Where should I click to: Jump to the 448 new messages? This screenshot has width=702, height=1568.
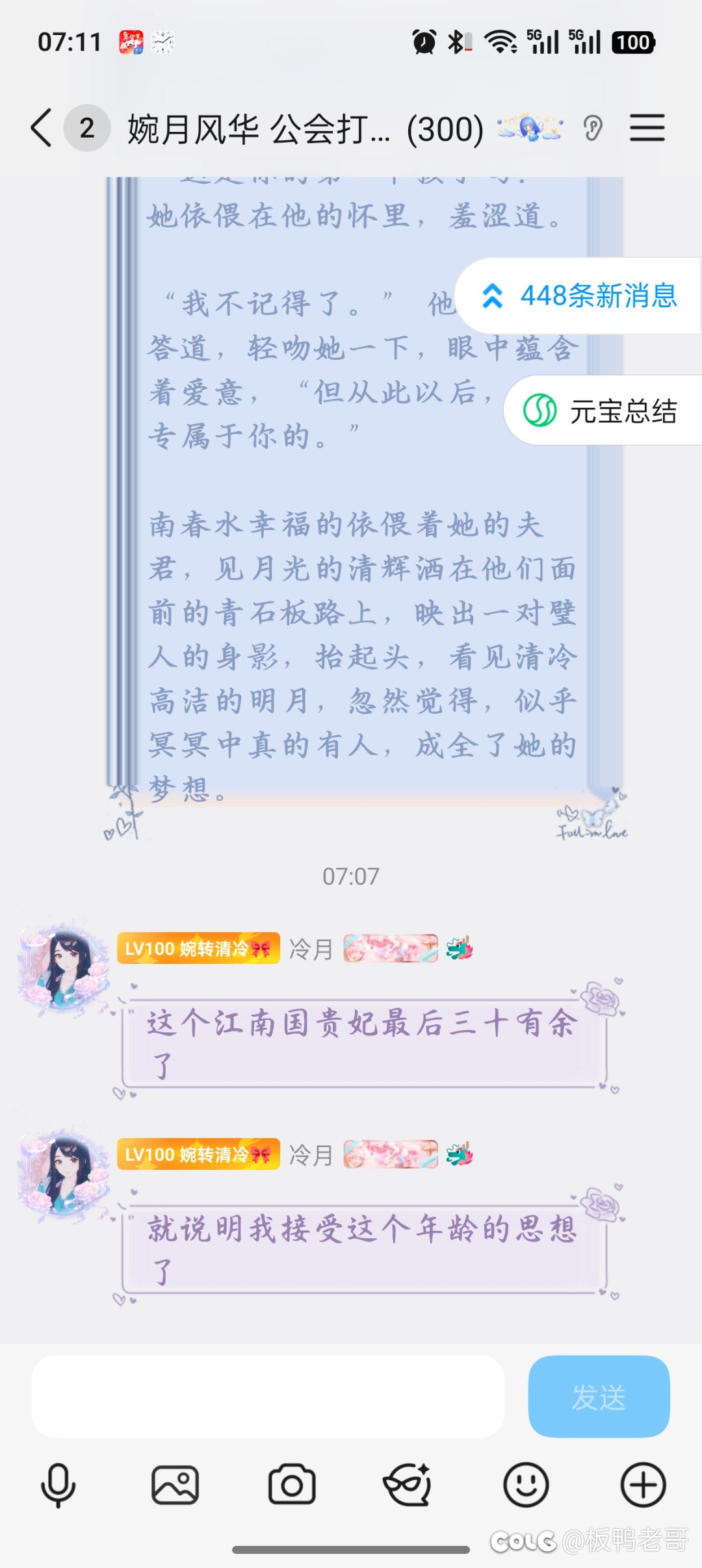click(580, 296)
